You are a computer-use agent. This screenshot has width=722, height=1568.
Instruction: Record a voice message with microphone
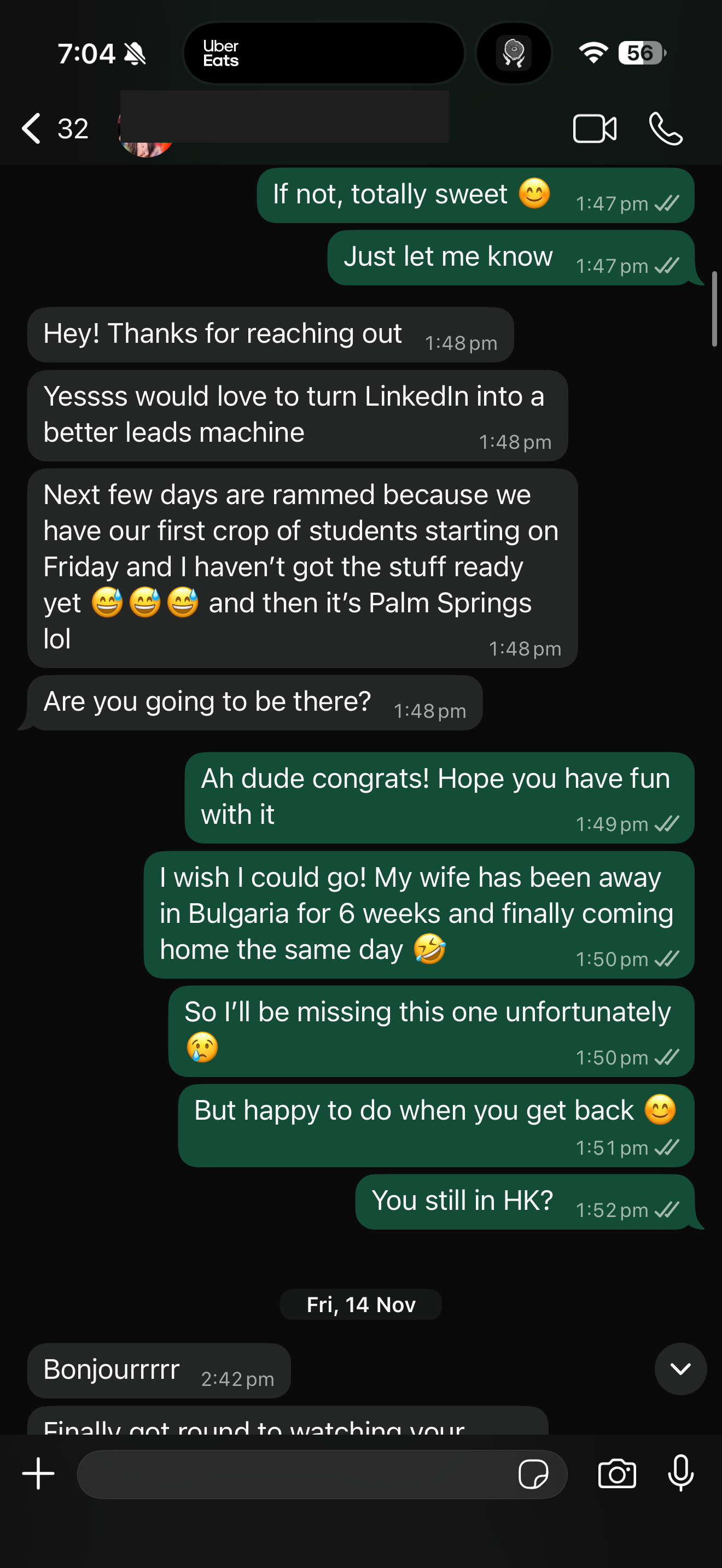680,1473
